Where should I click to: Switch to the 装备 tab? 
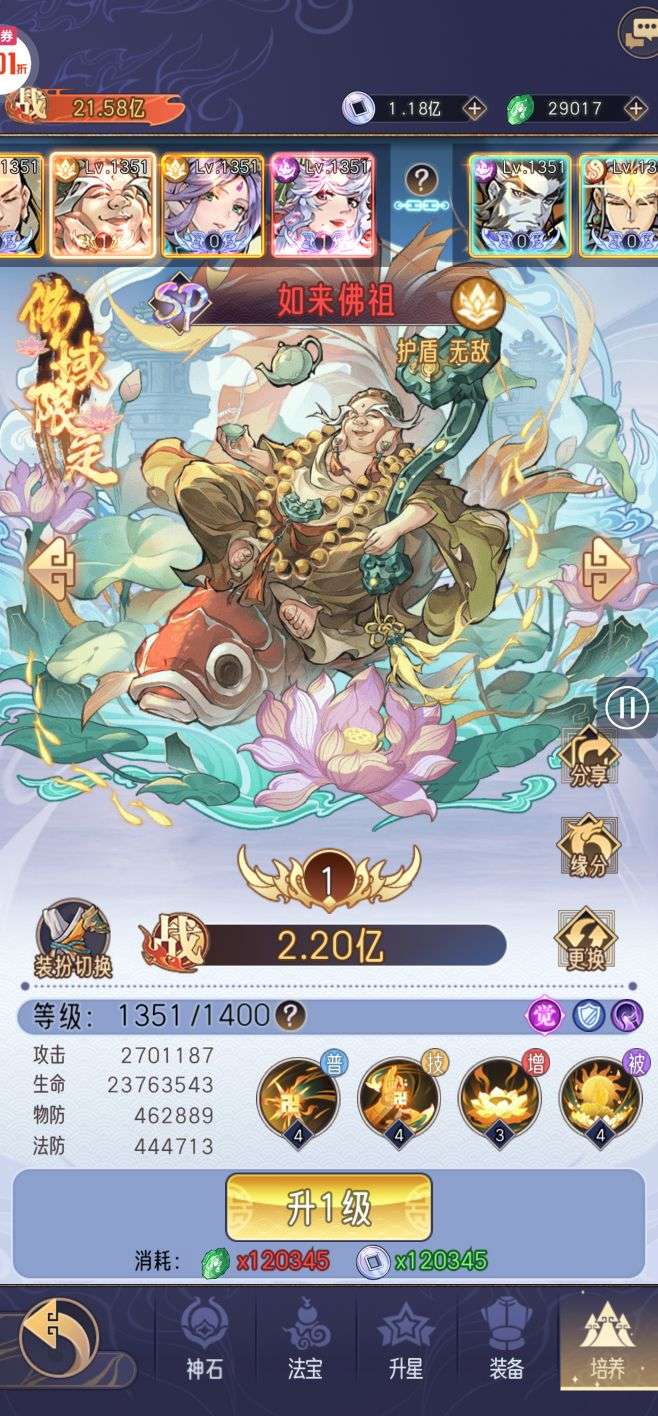506,1338
